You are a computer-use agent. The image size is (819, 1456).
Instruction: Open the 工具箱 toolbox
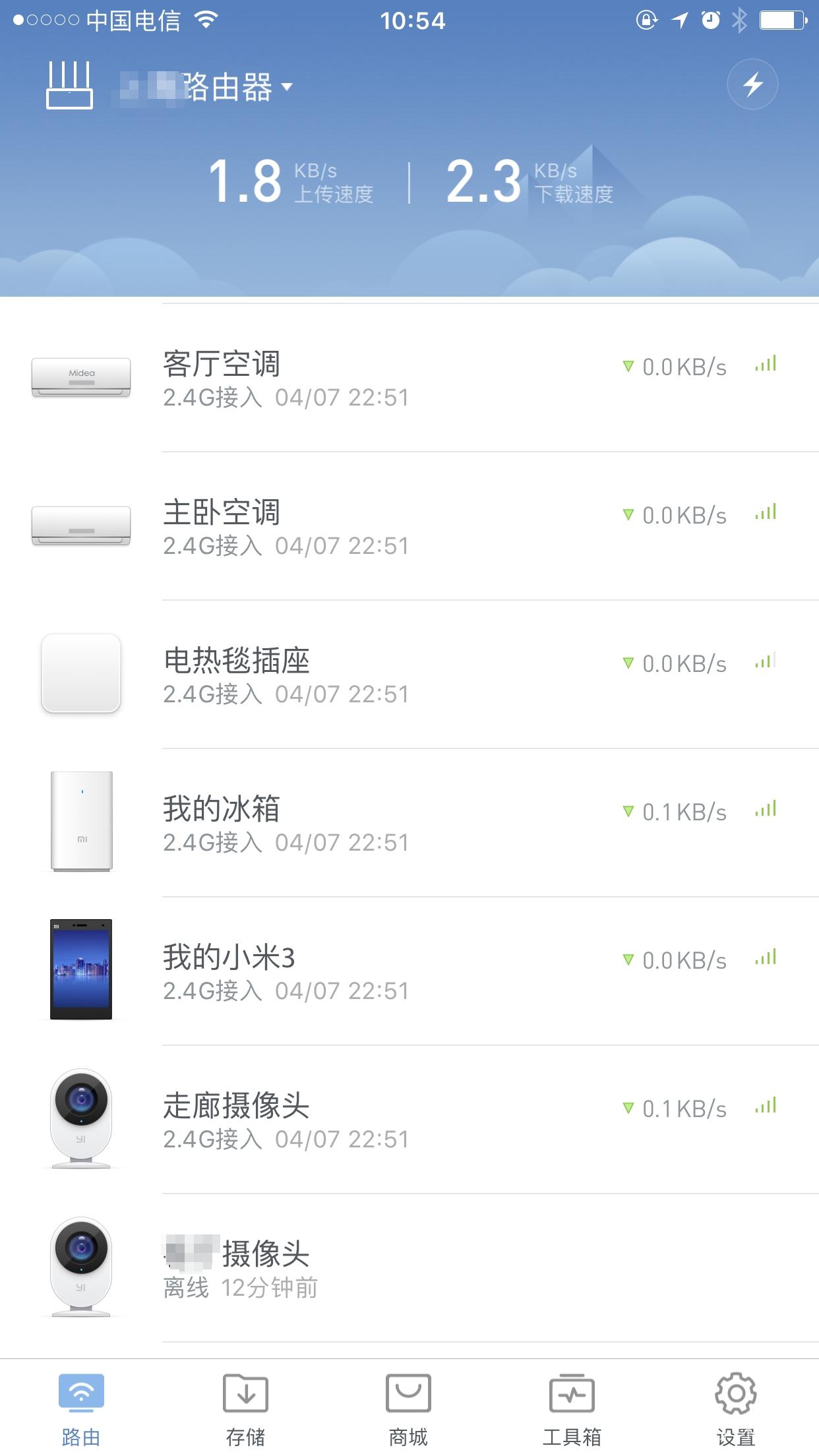coord(573,1405)
